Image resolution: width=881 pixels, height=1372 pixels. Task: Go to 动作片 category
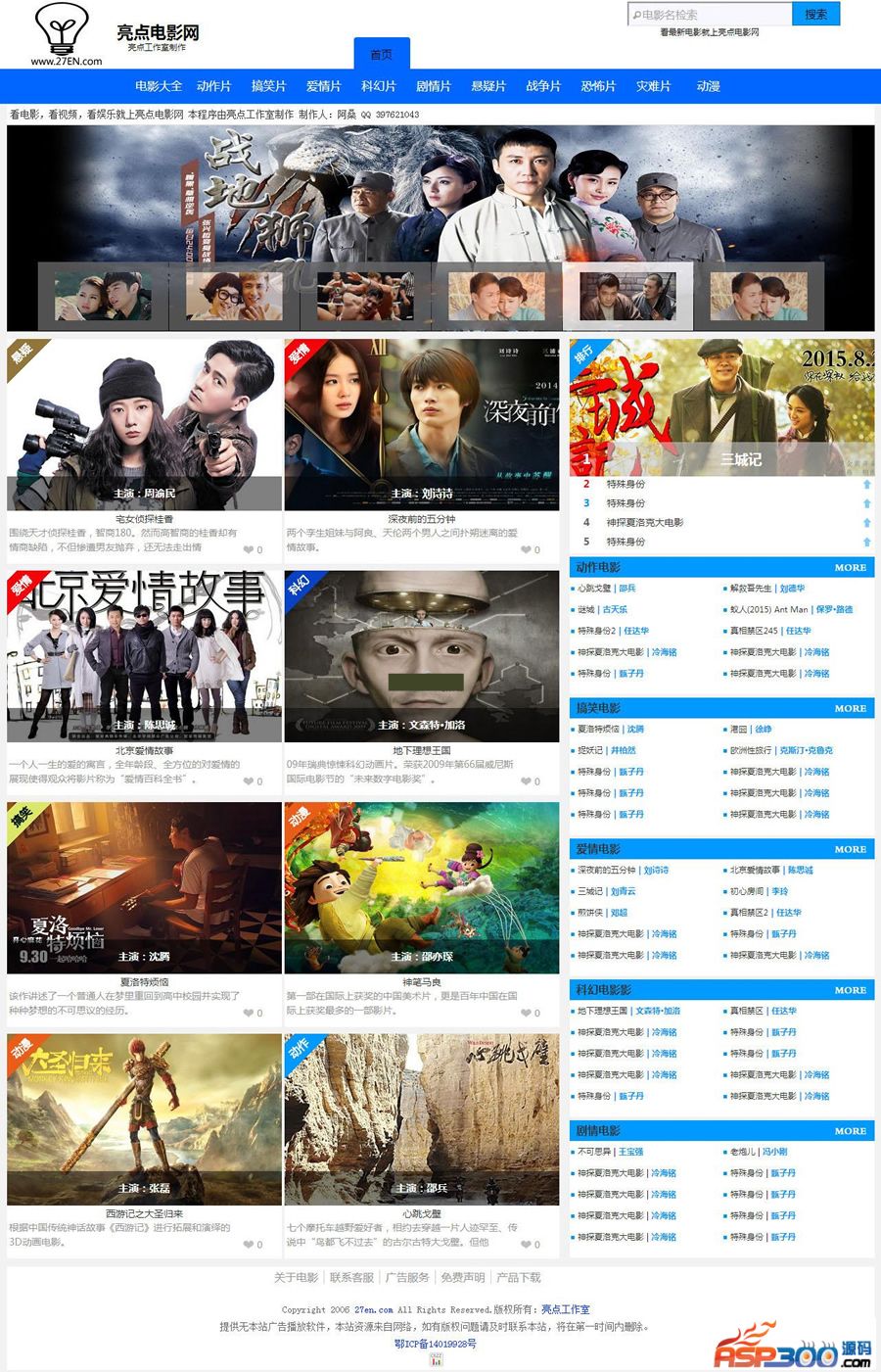point(213,86)
